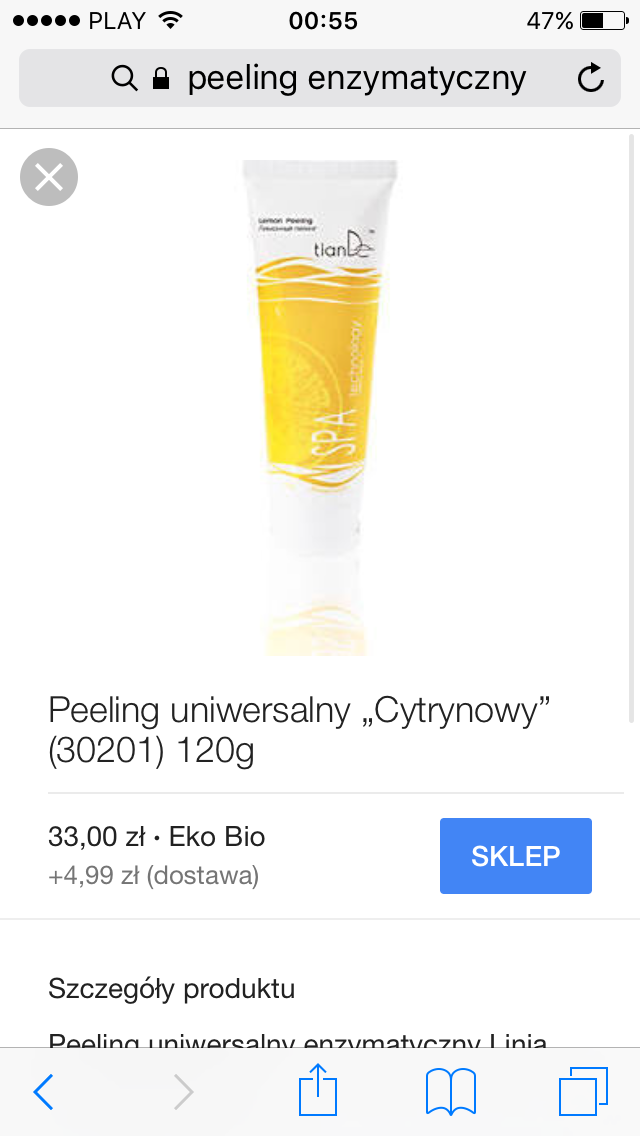Show all open tabs

pos(582,1092)
